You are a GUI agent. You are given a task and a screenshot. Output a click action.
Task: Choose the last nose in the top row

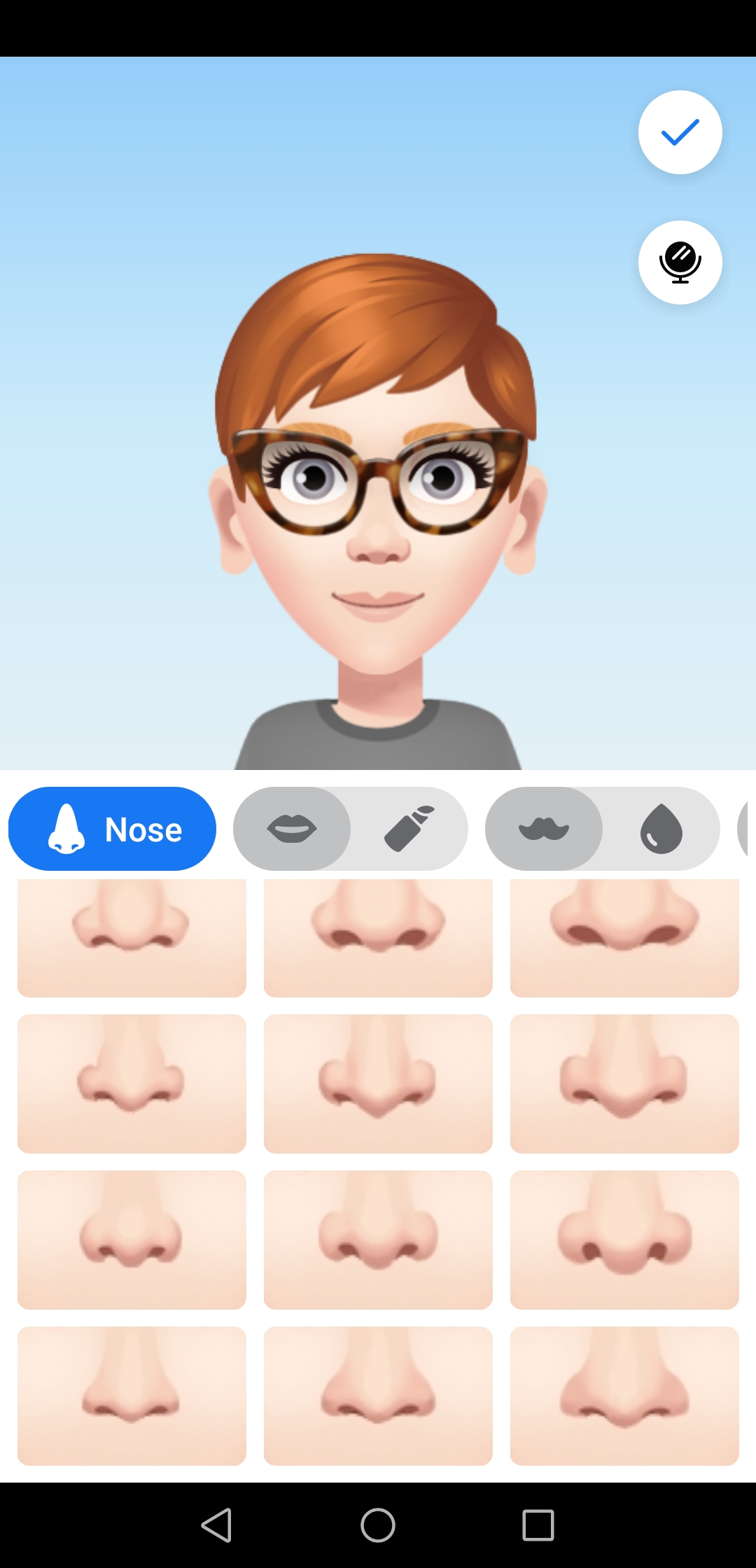[x=624, y=937]
